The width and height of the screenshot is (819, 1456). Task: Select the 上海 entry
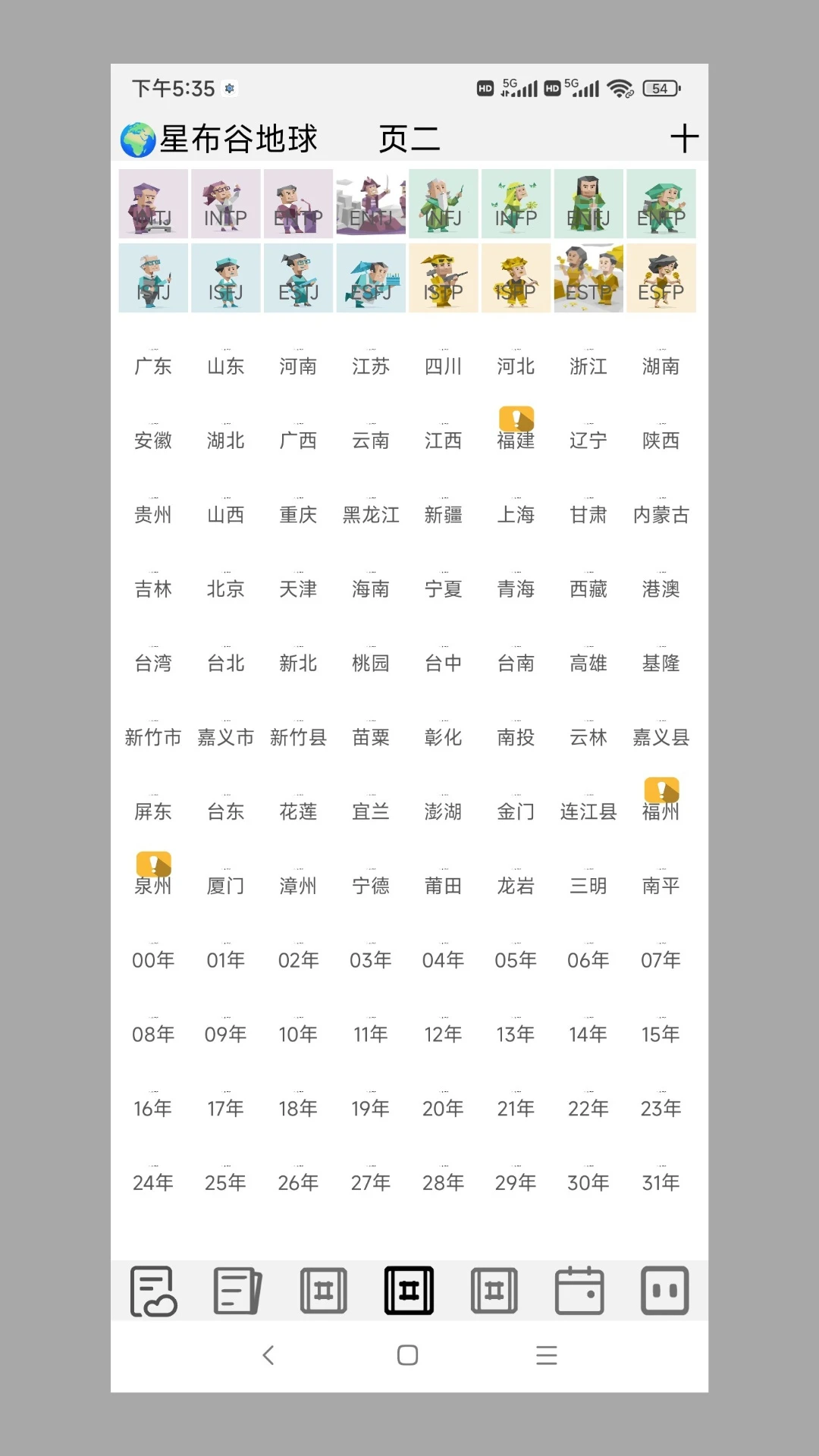coord(516,515)
